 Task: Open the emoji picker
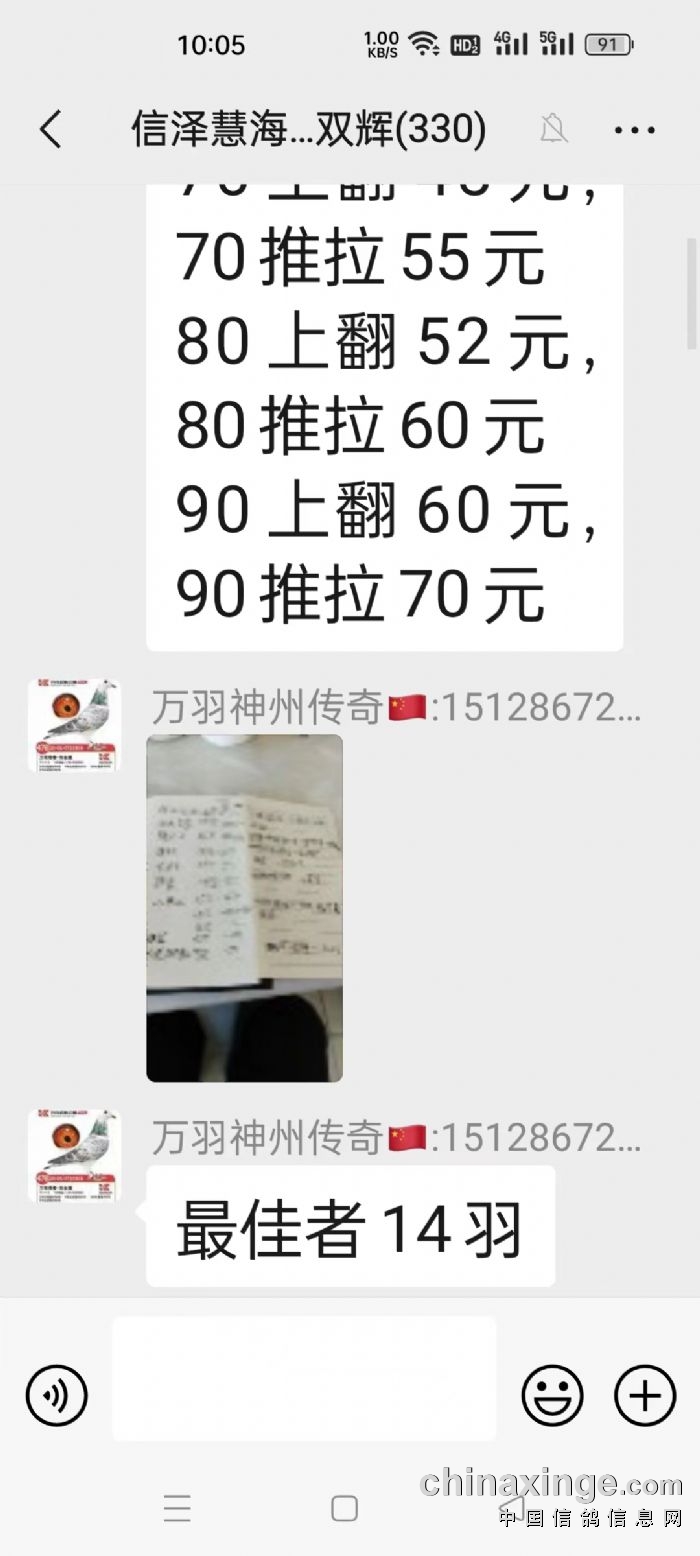[552, 1394]
